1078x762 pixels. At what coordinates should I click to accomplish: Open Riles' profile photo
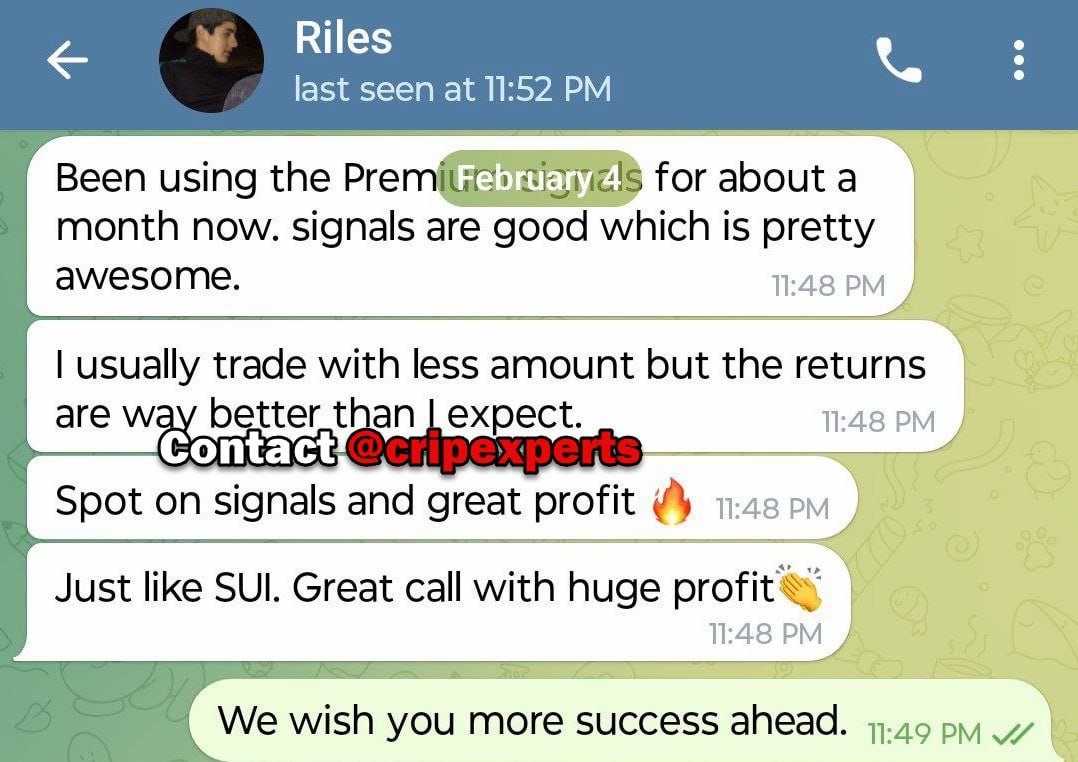[x=212, y=61]
